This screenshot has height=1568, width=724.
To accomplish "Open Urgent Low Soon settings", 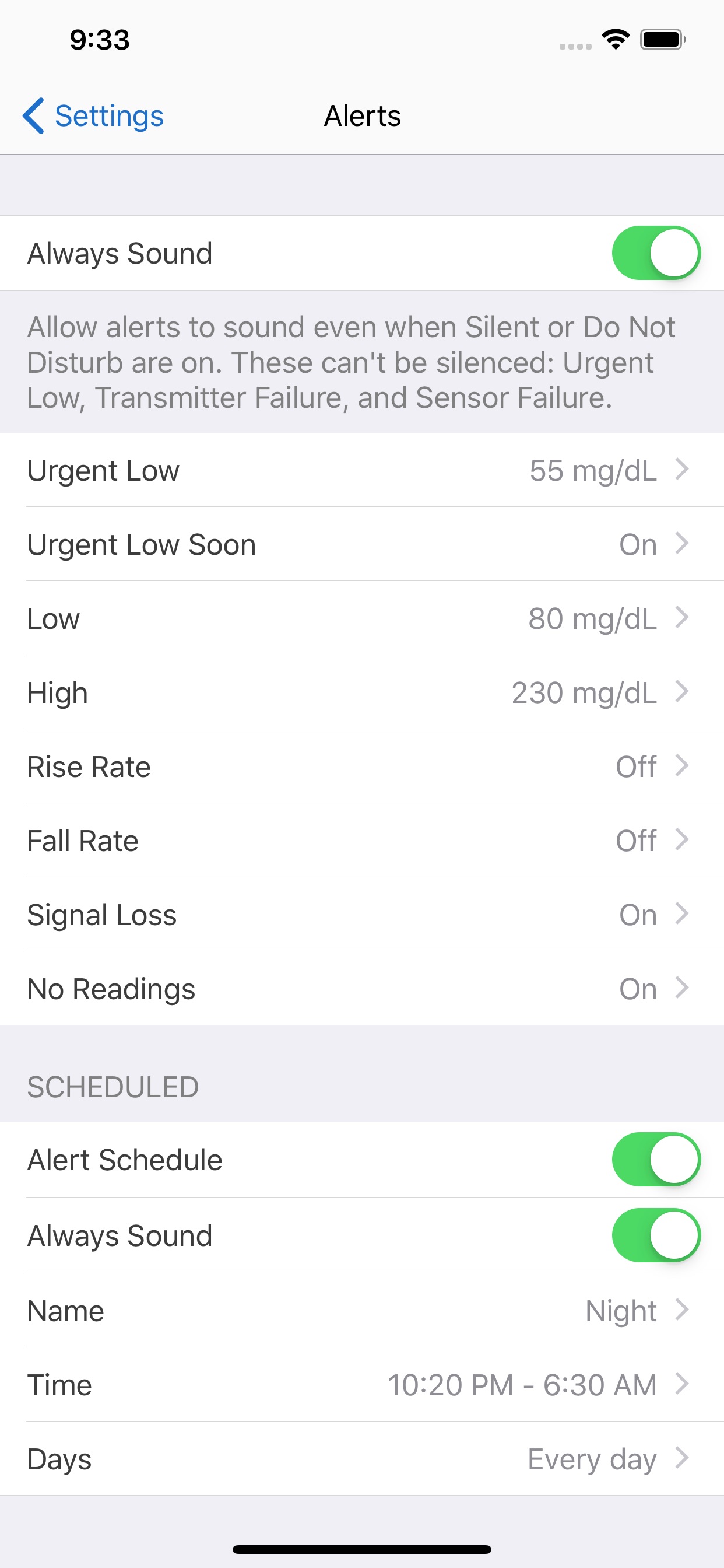I will click(362, 544).
